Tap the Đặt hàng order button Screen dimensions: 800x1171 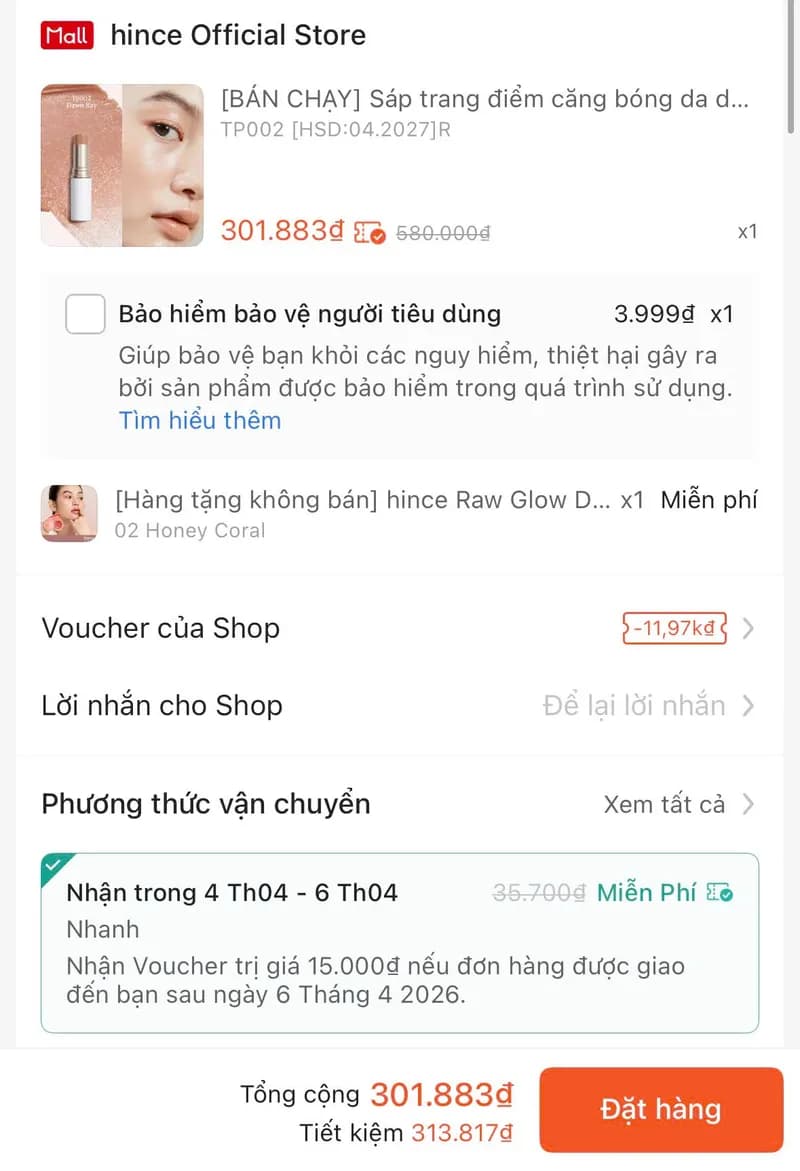[x=661, y=1109]
